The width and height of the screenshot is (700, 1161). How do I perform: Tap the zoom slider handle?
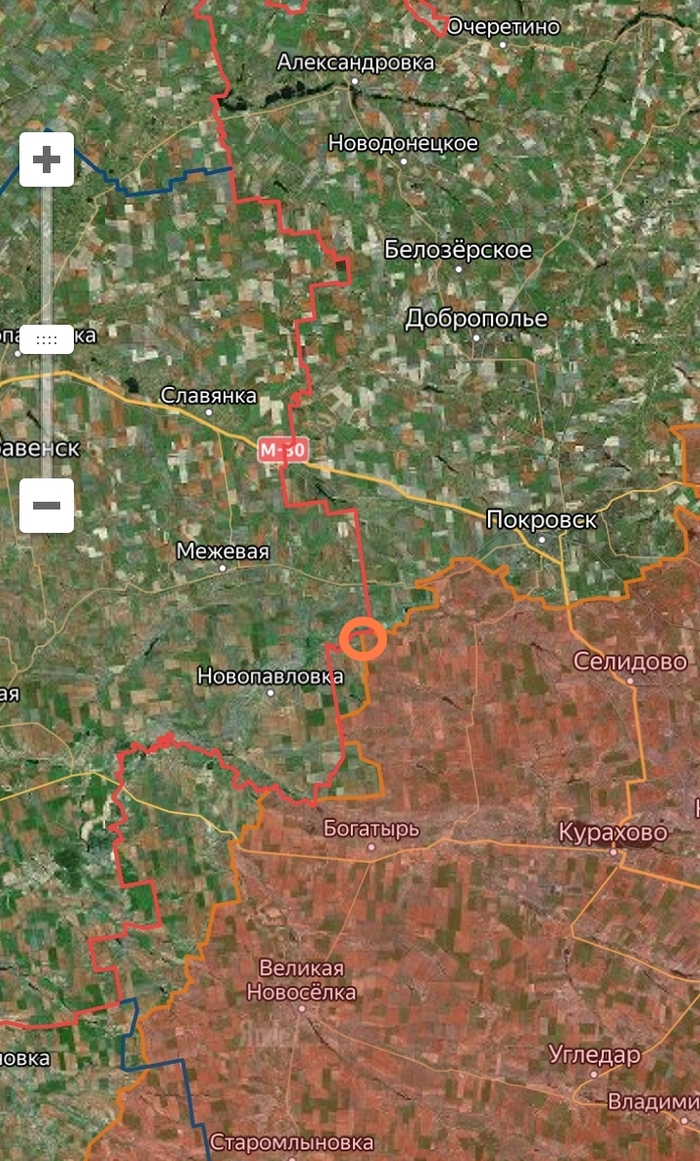click(x=47, y=339)
